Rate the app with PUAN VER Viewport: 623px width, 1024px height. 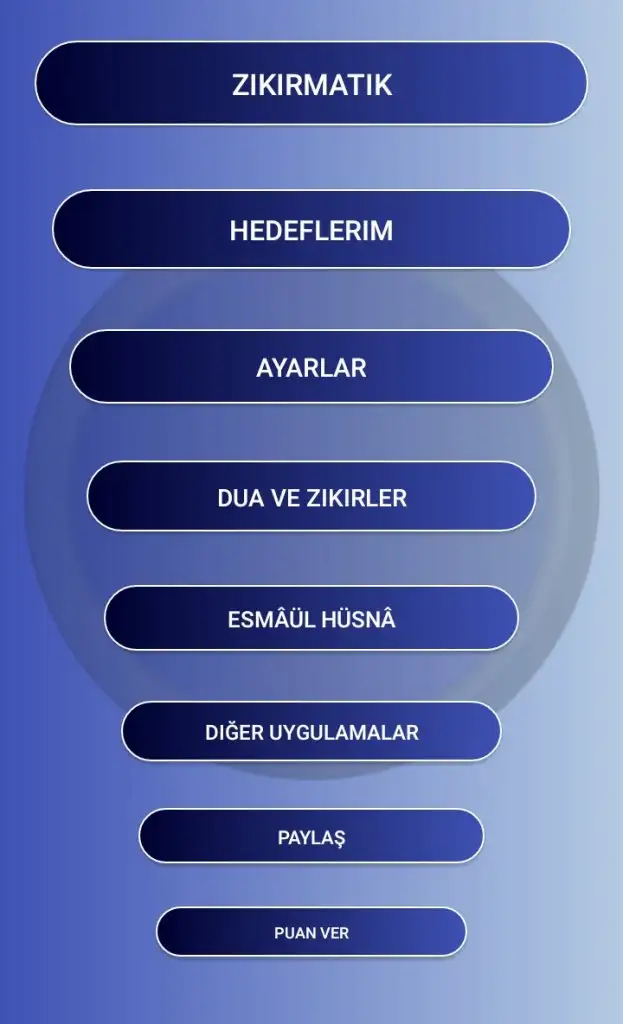pyautogui.click(x=311, y=933)
